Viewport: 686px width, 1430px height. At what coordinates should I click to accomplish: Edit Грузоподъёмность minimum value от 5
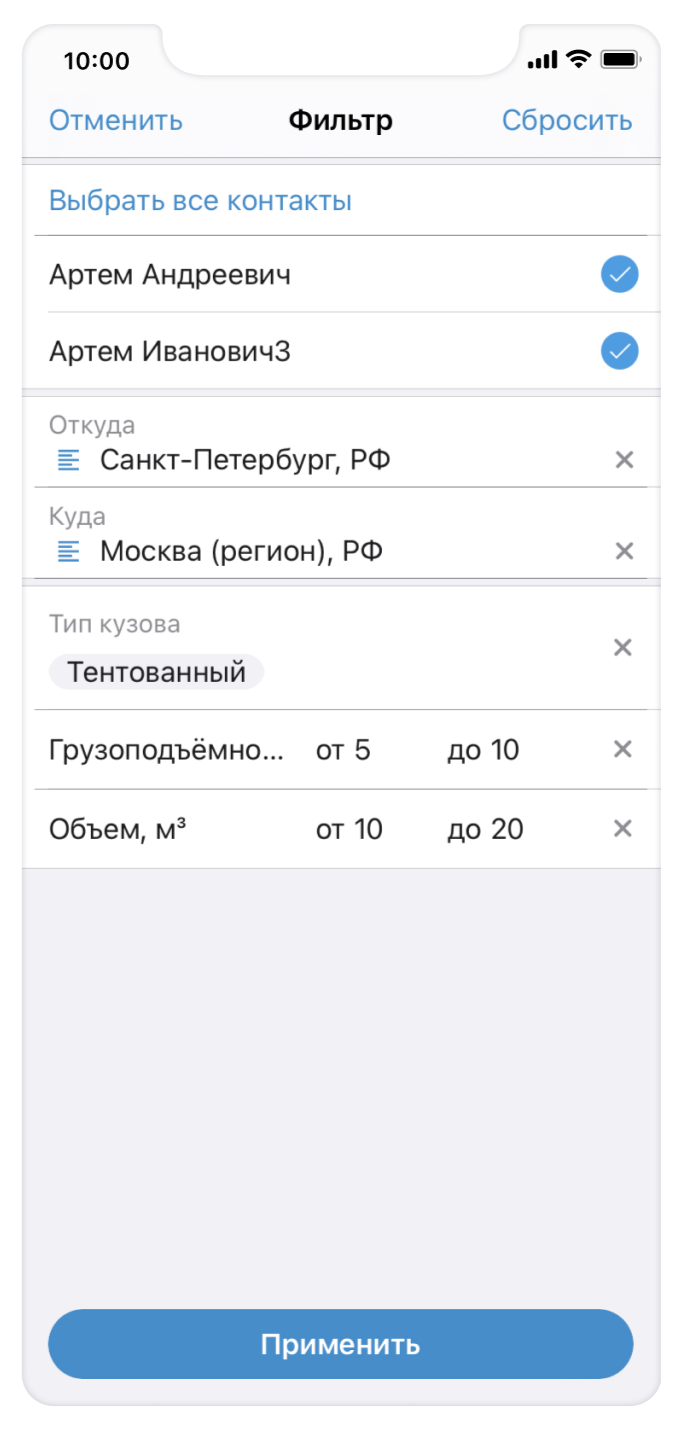(344, 750)
